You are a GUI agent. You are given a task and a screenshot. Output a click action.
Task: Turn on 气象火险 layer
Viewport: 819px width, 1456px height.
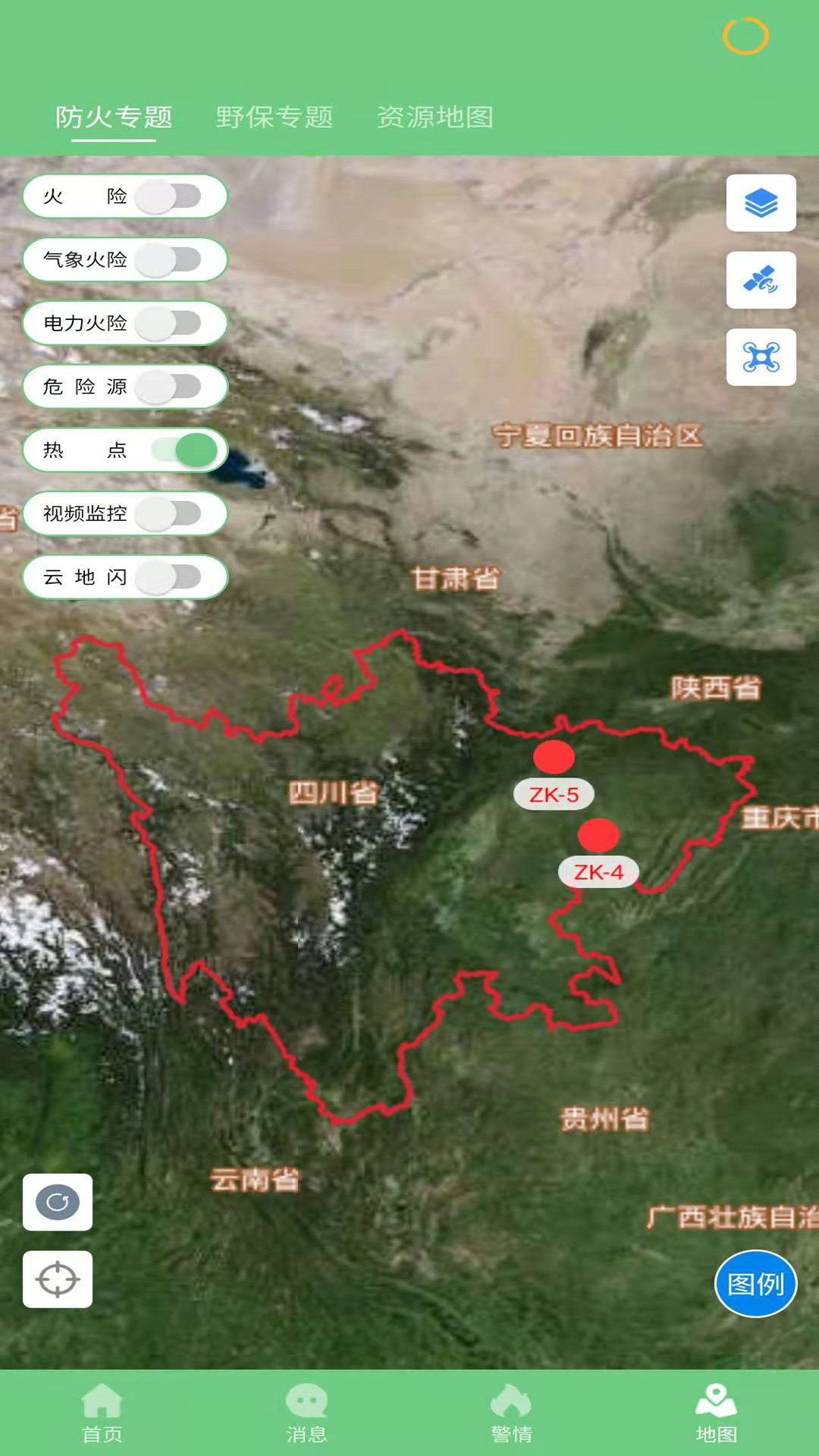pyautogui.click(x=168, y=260)
